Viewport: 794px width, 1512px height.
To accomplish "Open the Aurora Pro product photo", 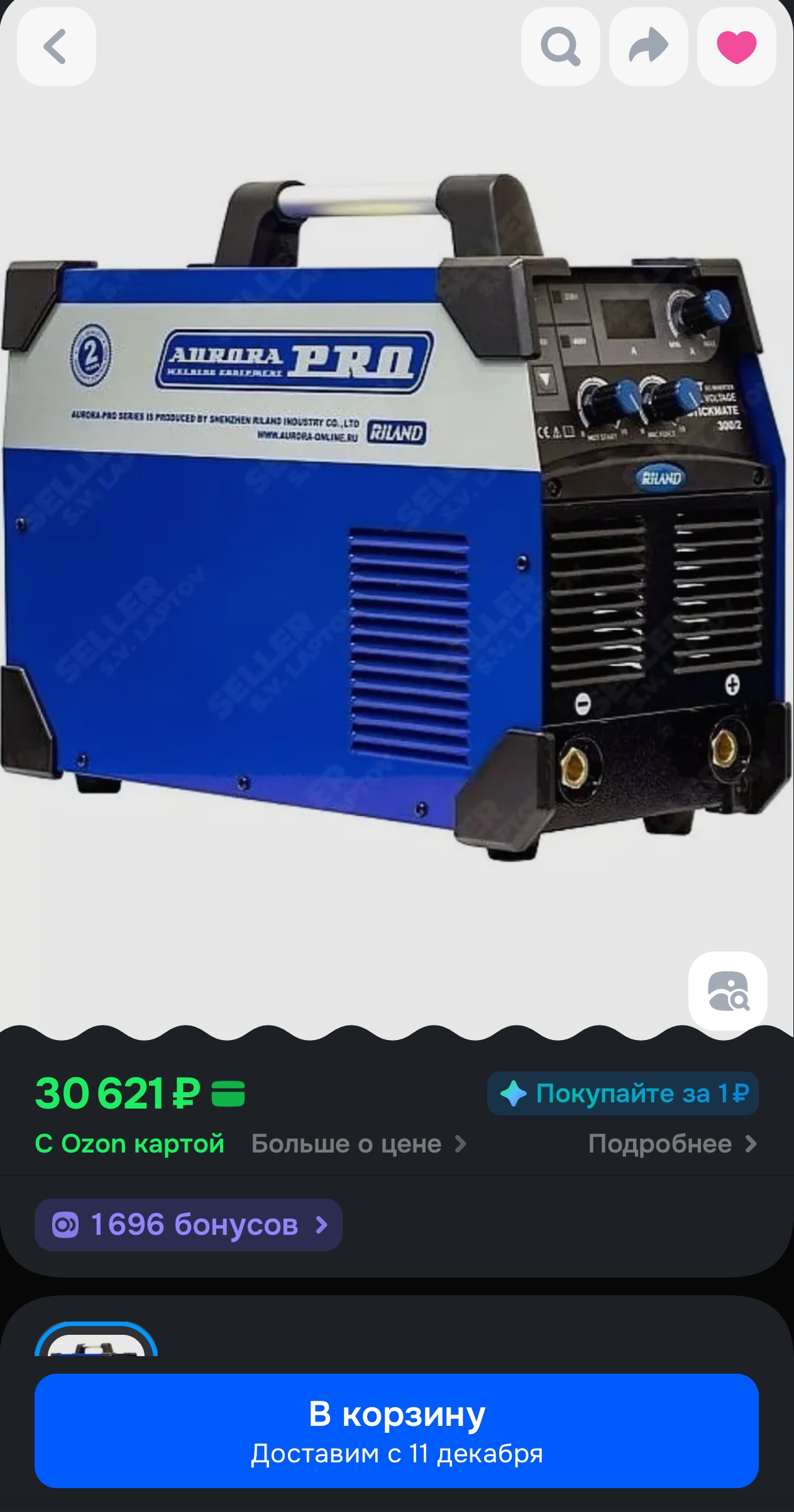I will (396, 515).
